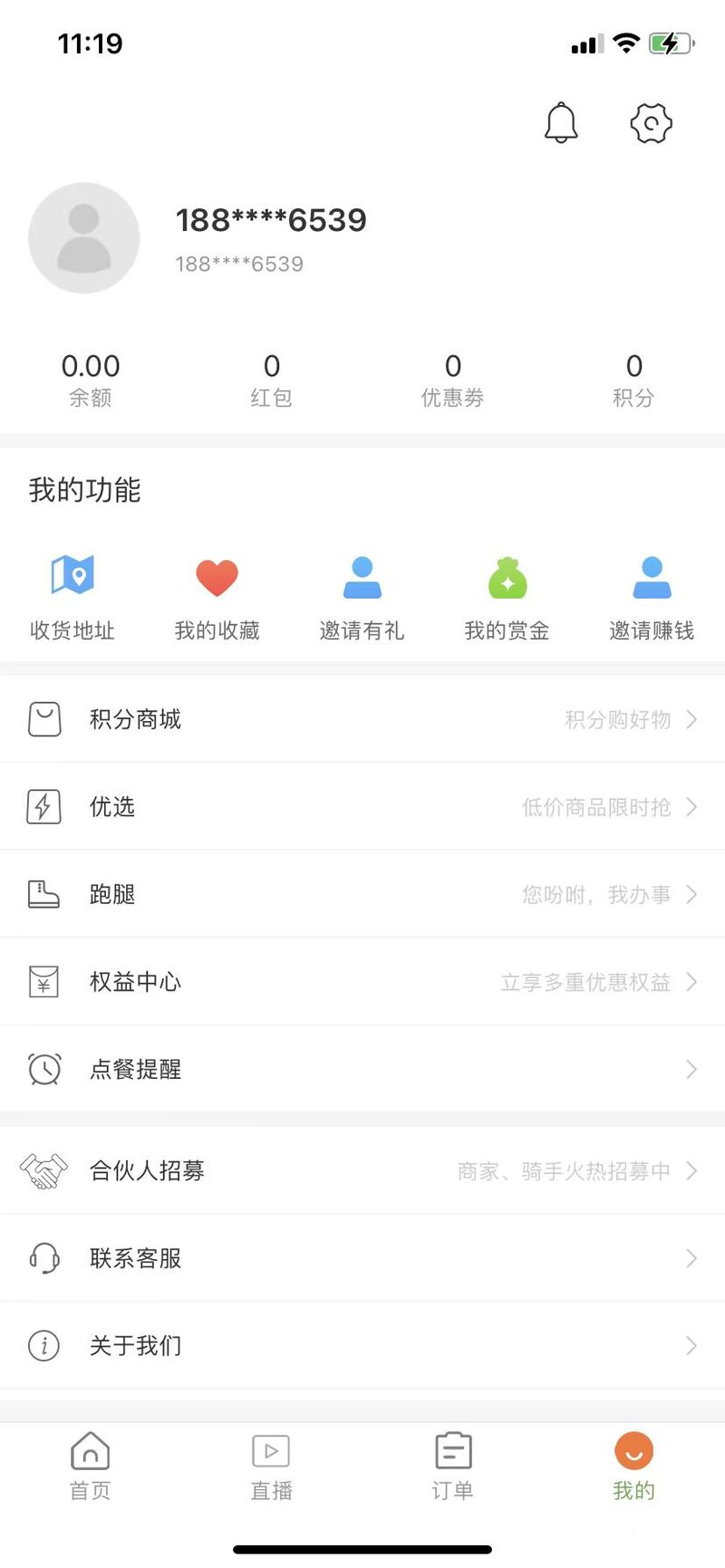This screenshot has width=725, height=1568.
Task: Open the 跑腿 errand row
Action: (362, 894)
